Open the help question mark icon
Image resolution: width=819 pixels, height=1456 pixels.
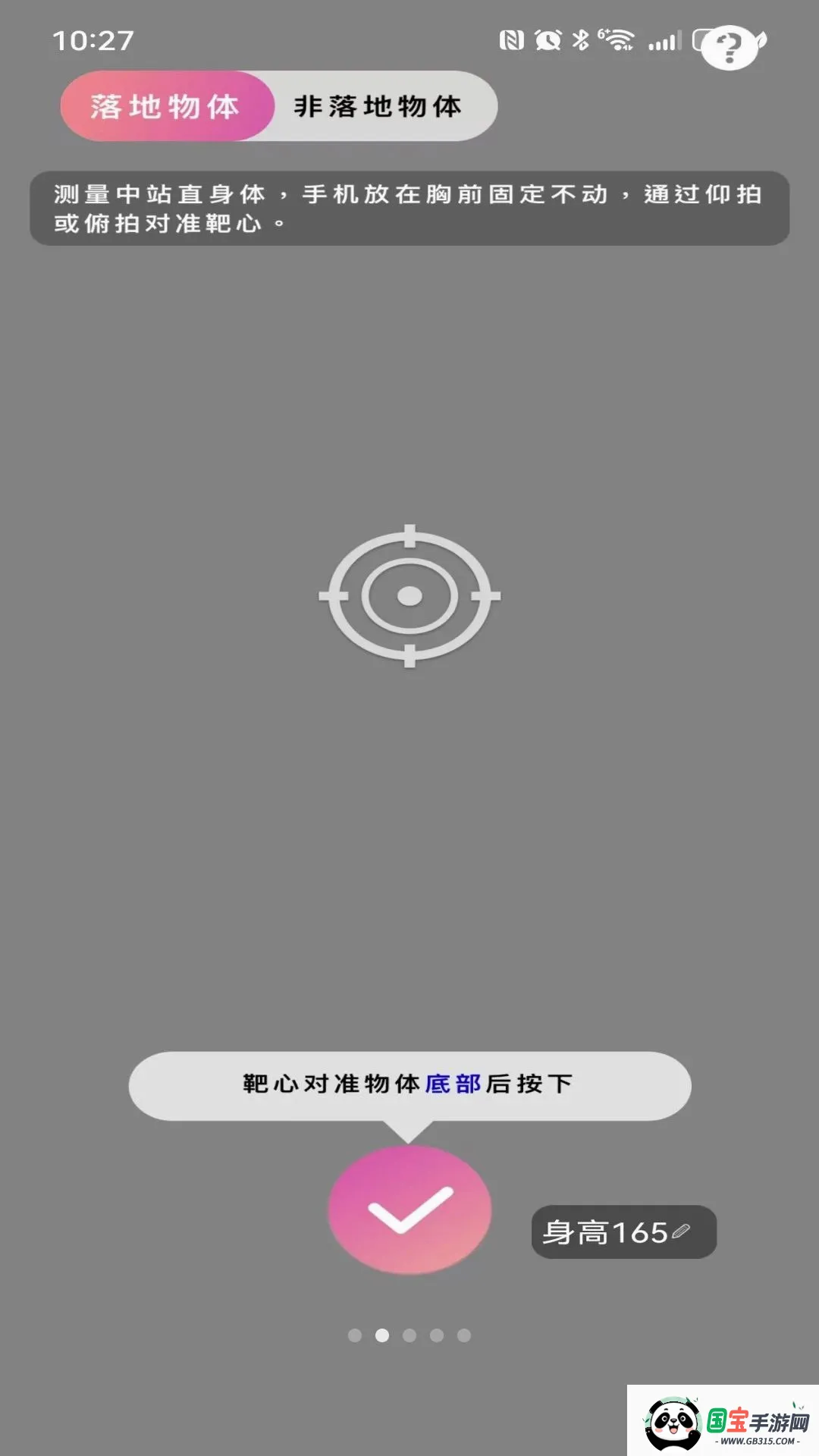(730, 47)
